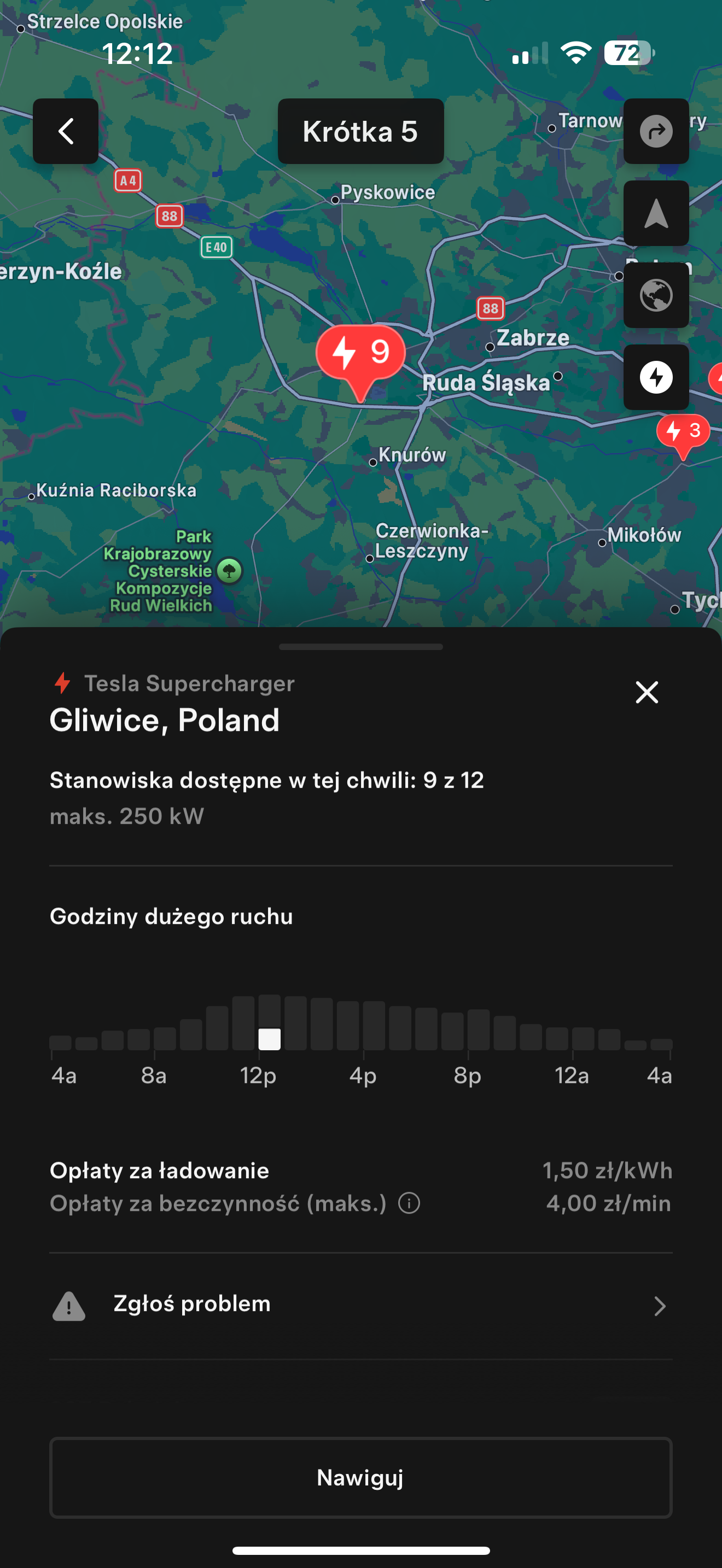Switch the map view with globe icon

tap(656, 296)
